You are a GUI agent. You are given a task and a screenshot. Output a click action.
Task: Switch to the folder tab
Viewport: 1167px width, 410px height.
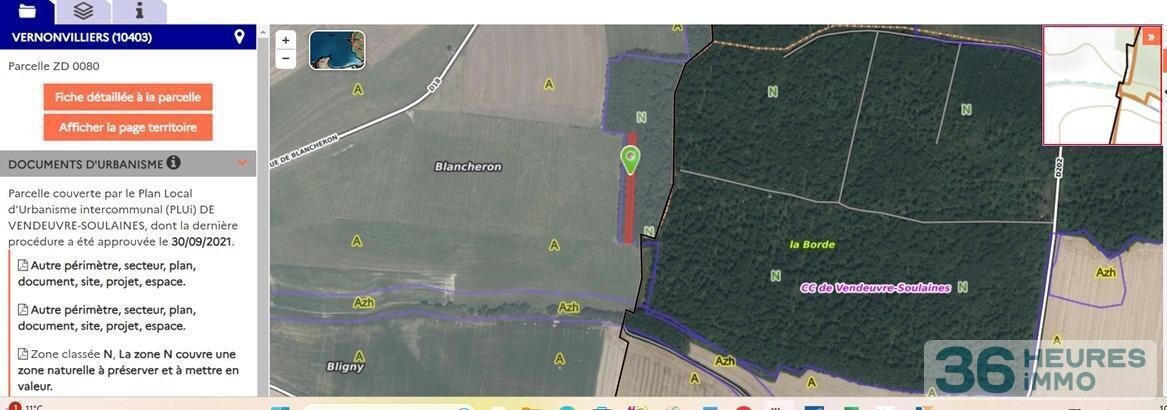click(27, 11)
